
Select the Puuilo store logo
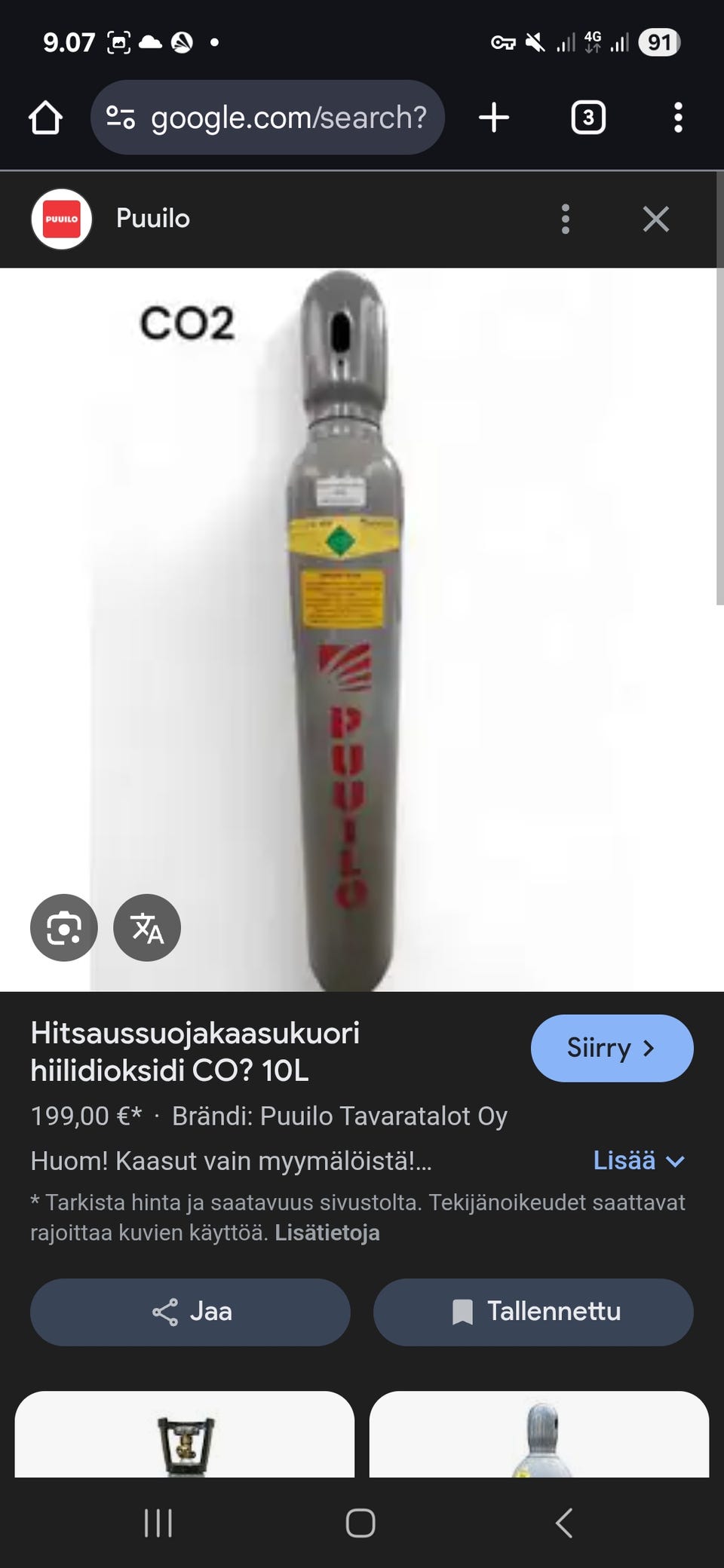(63, 219)
